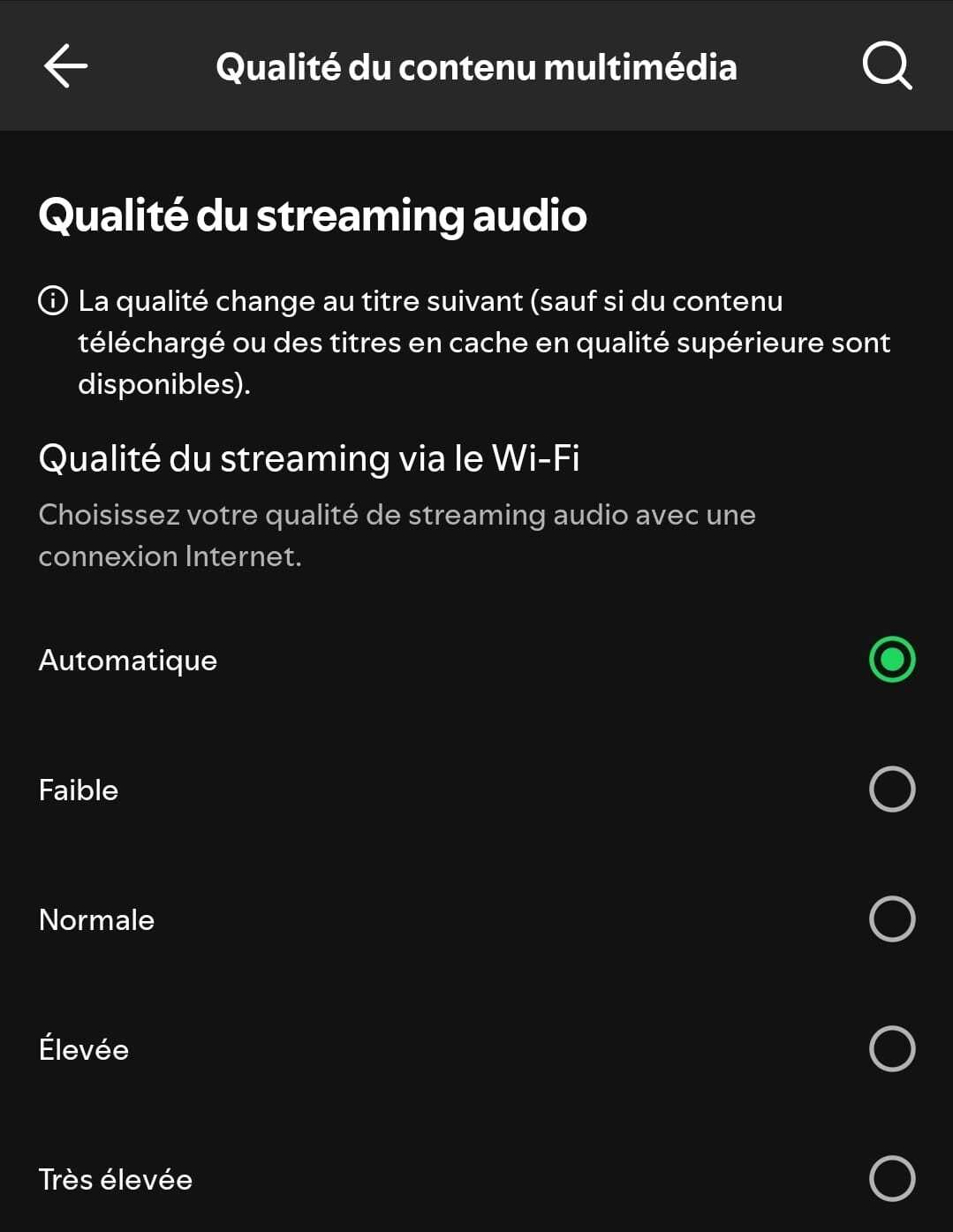Go back from media quality settings
The image size is (953, 1232).
coord(65,66)
